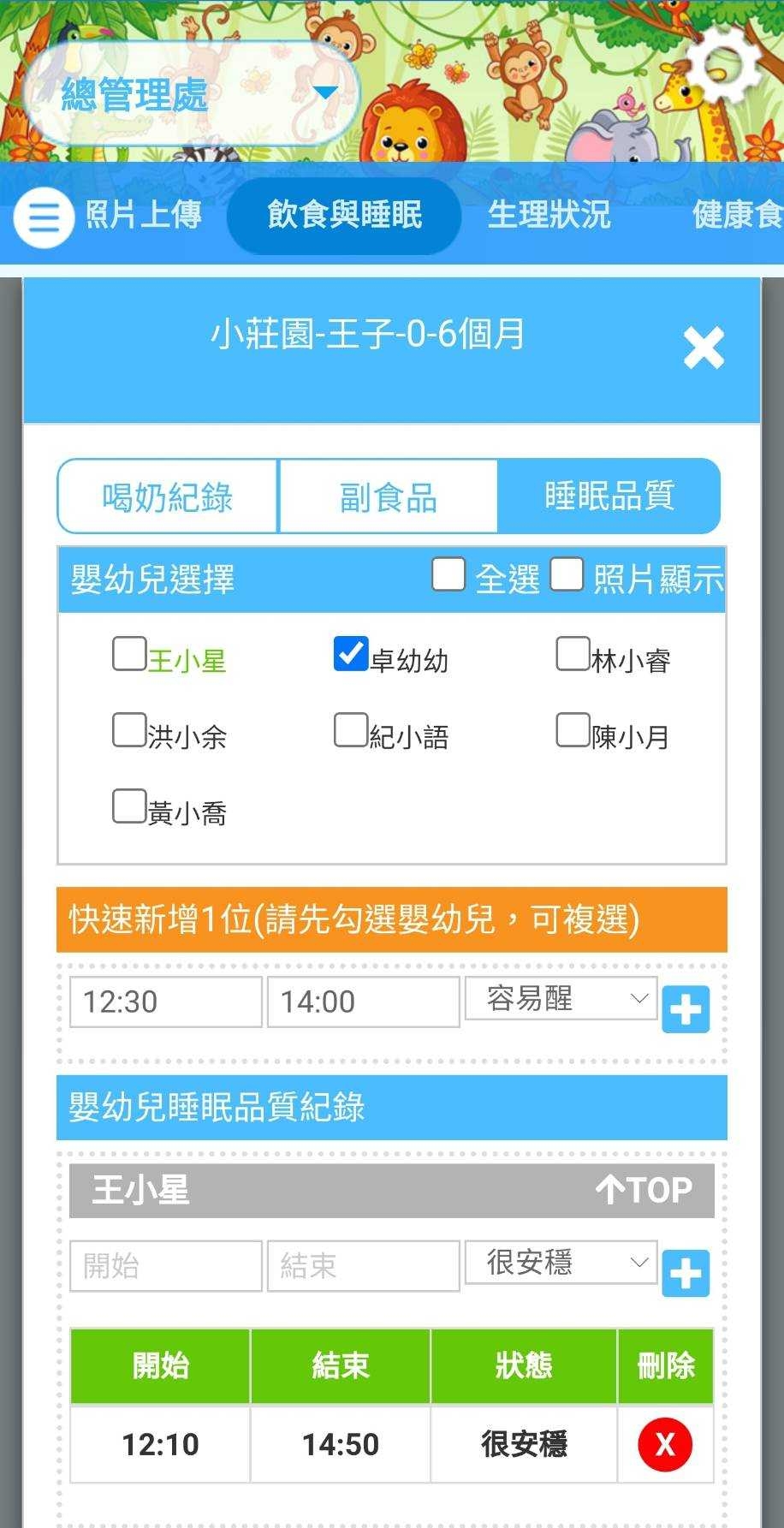Switch to the 照片上傳 tab

click(x=144, y=215)
